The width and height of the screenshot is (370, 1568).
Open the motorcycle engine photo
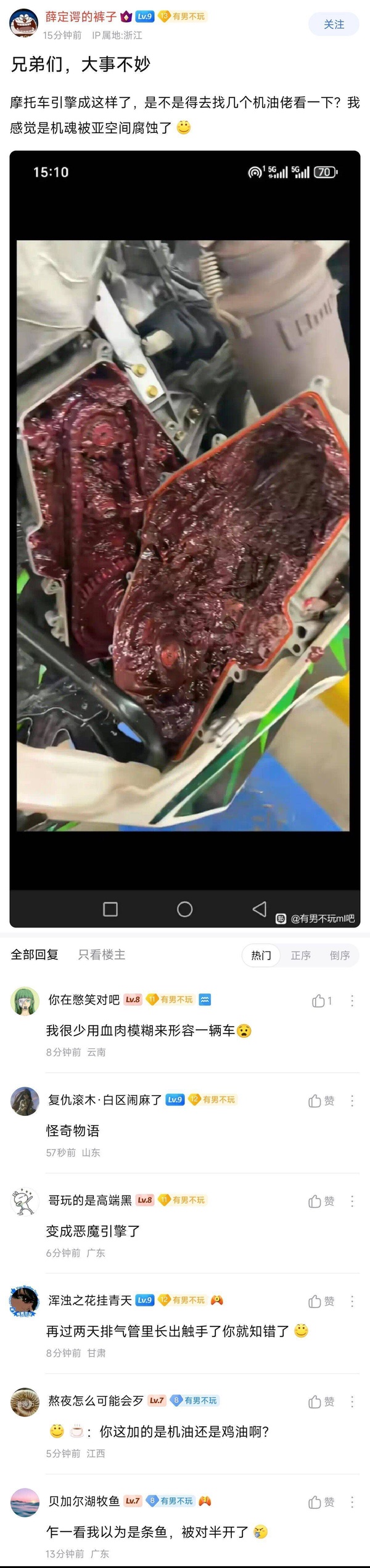[x=184, y=536]
